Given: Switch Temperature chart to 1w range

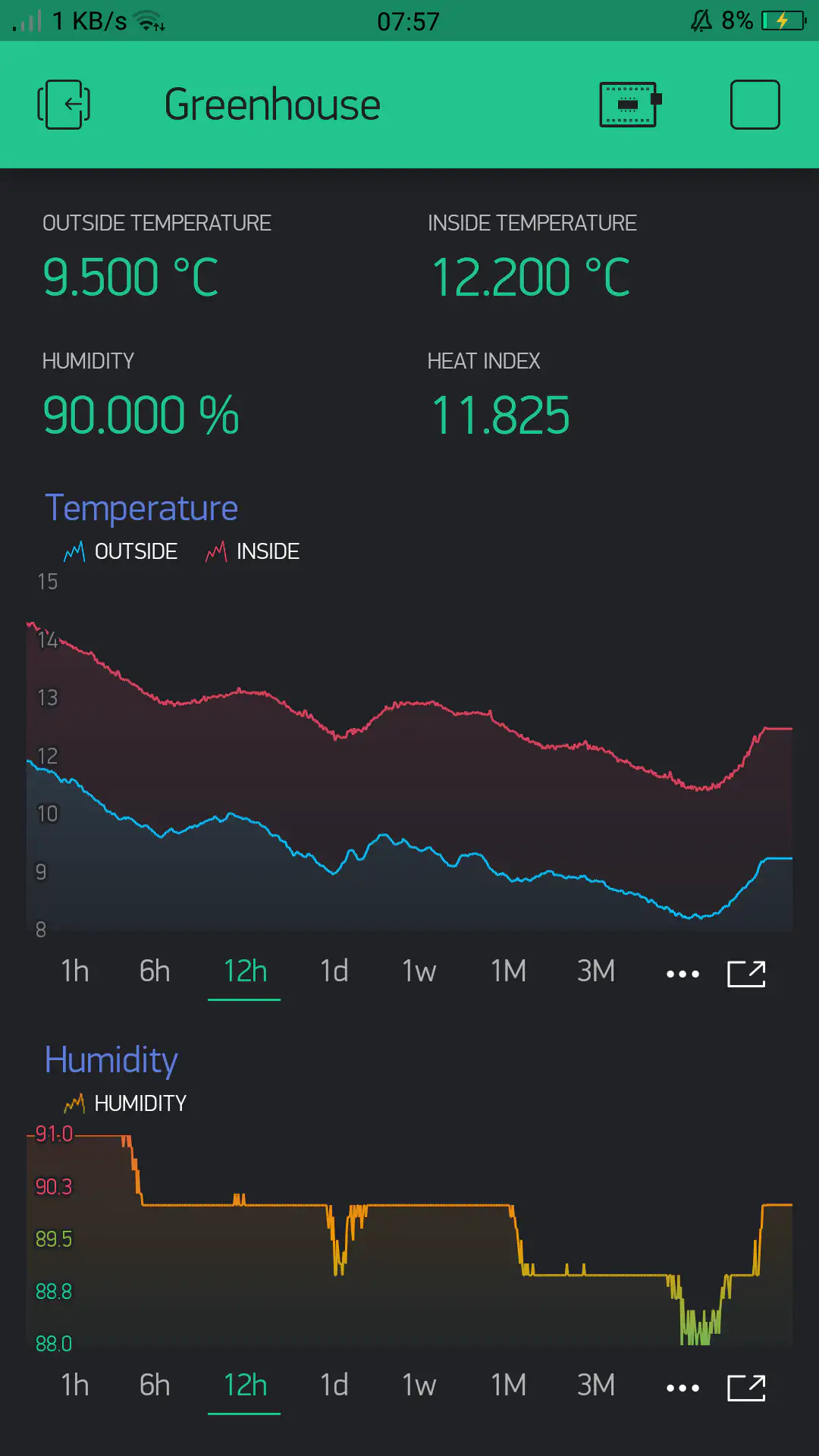Looking at the screenshot, I should pos(419,971).
